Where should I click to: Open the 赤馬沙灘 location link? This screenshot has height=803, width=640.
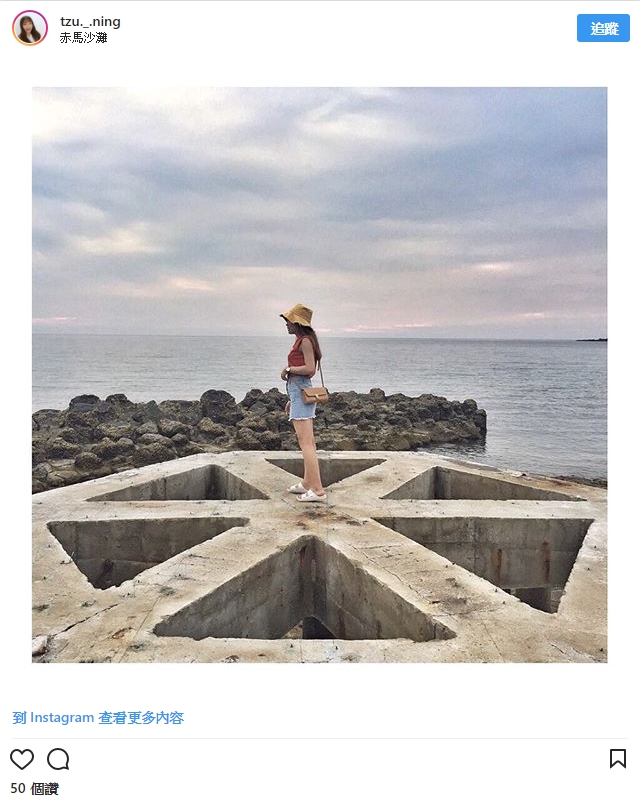[83, 38]
